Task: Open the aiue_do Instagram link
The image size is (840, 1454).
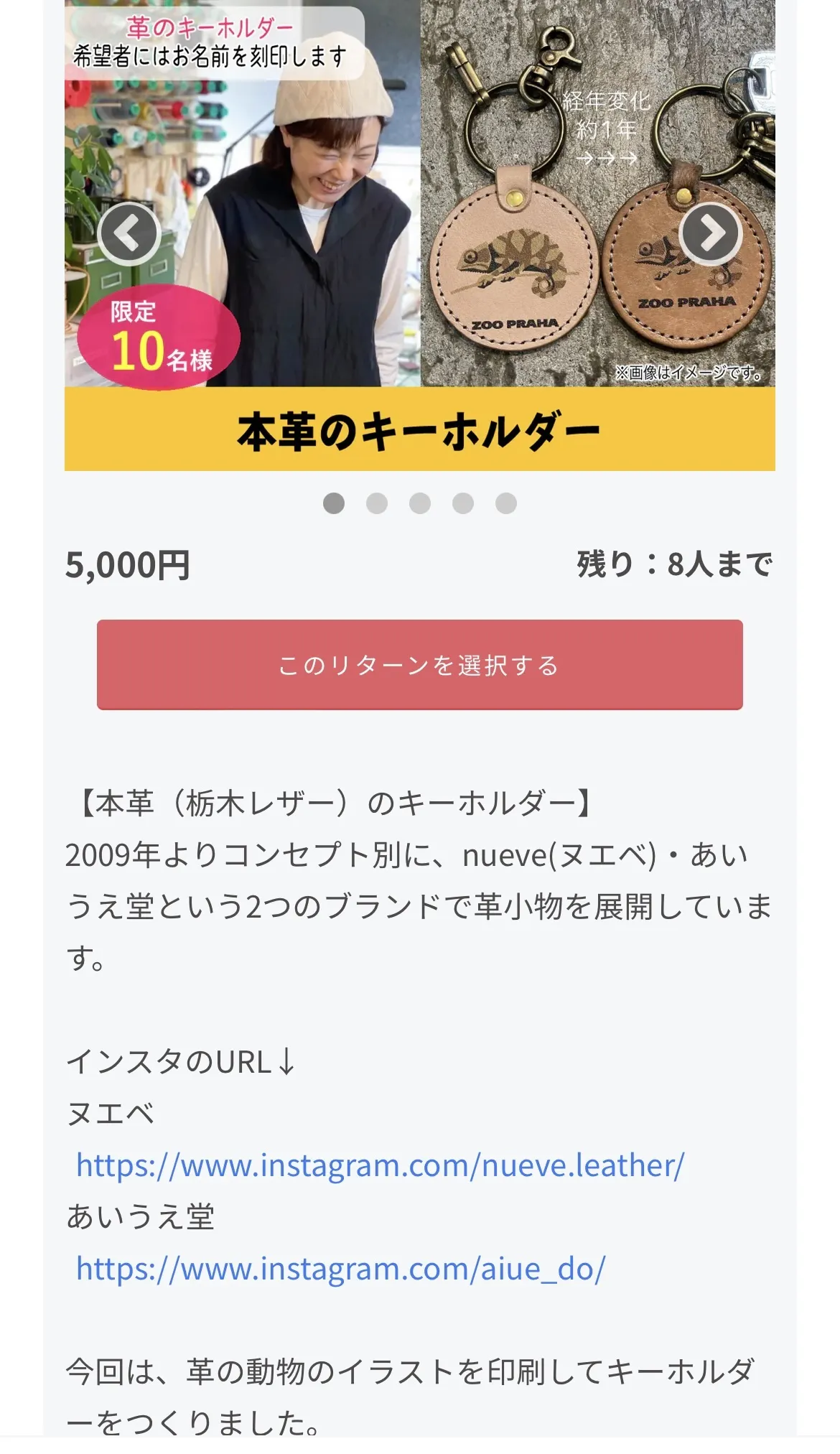Action: [x=340, y=1269]
